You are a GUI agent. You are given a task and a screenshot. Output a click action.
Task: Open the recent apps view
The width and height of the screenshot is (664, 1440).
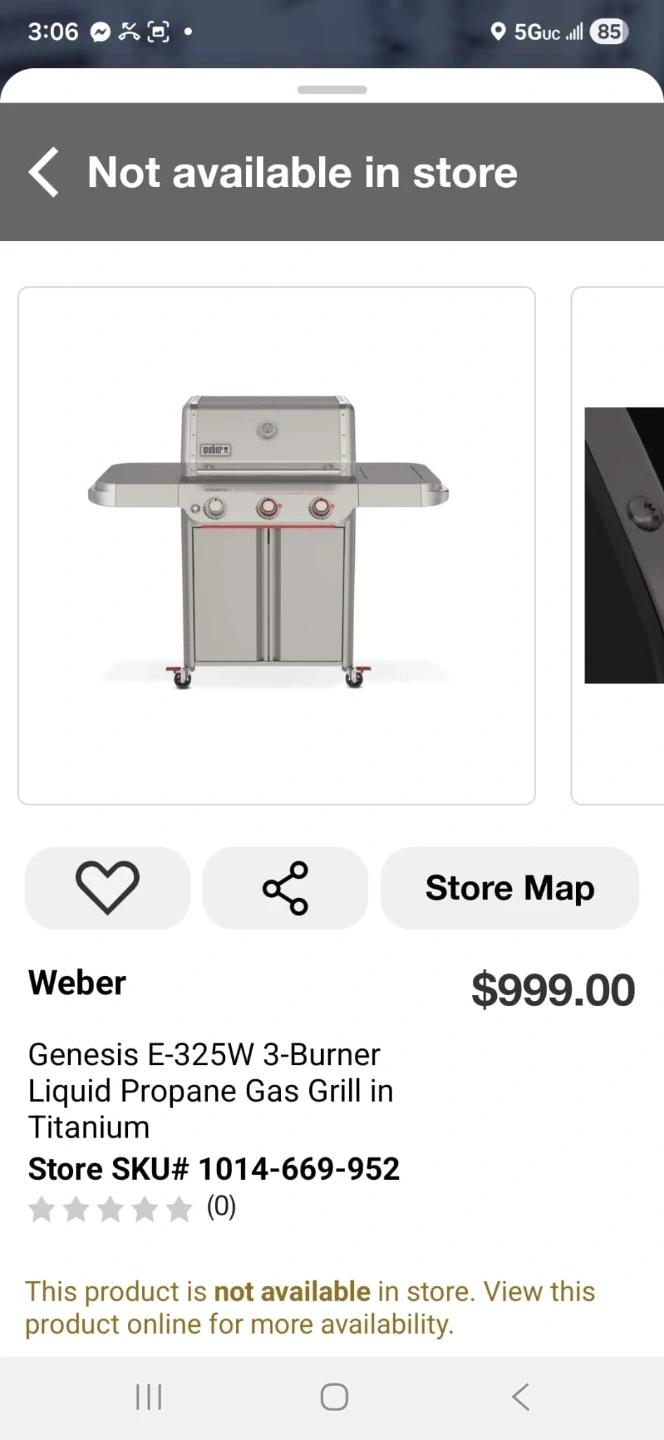pyautogui.click(x=148, y=1397)
